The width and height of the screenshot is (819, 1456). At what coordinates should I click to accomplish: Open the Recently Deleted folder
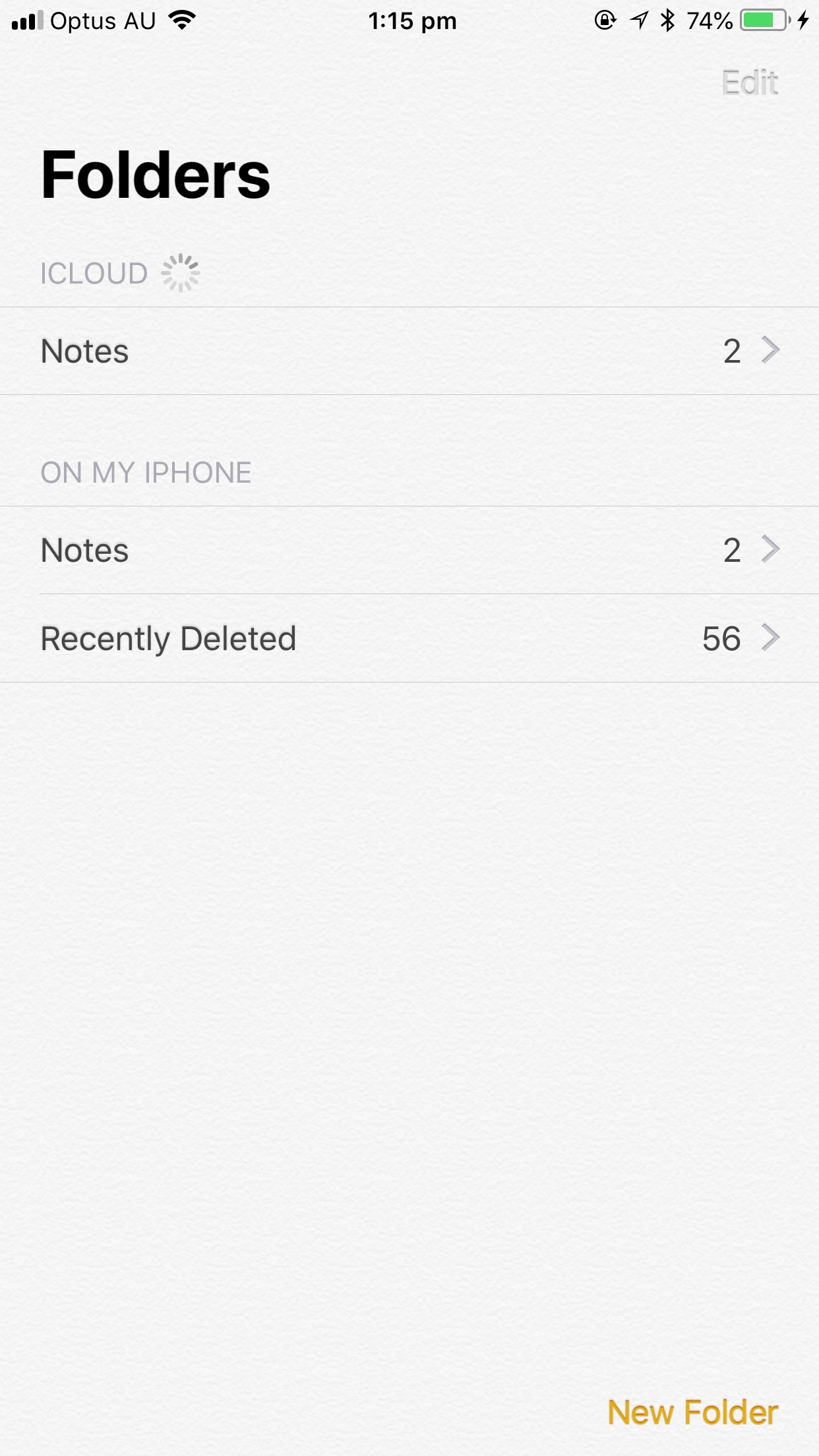coord(409,638)
